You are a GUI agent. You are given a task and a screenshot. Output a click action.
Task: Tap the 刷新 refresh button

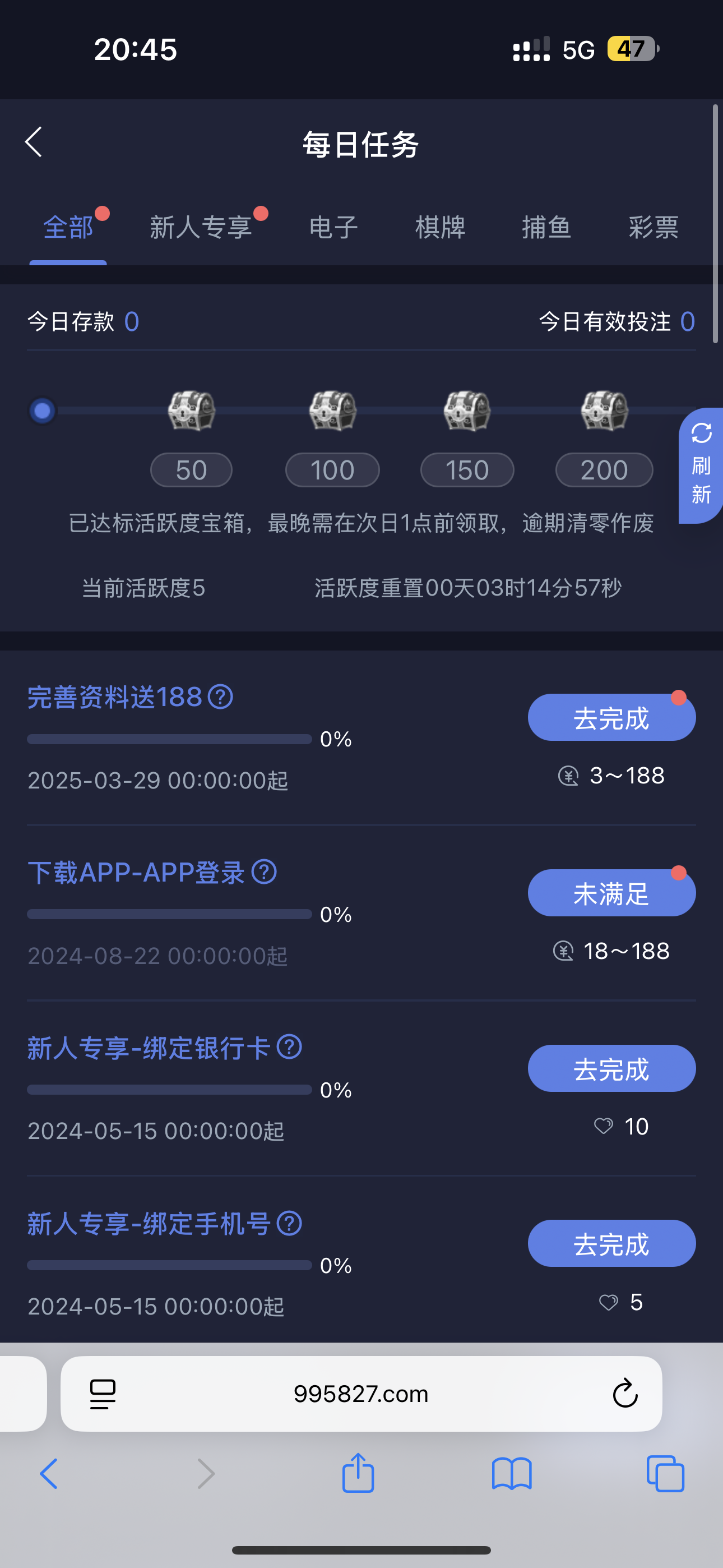coord(701,465)
